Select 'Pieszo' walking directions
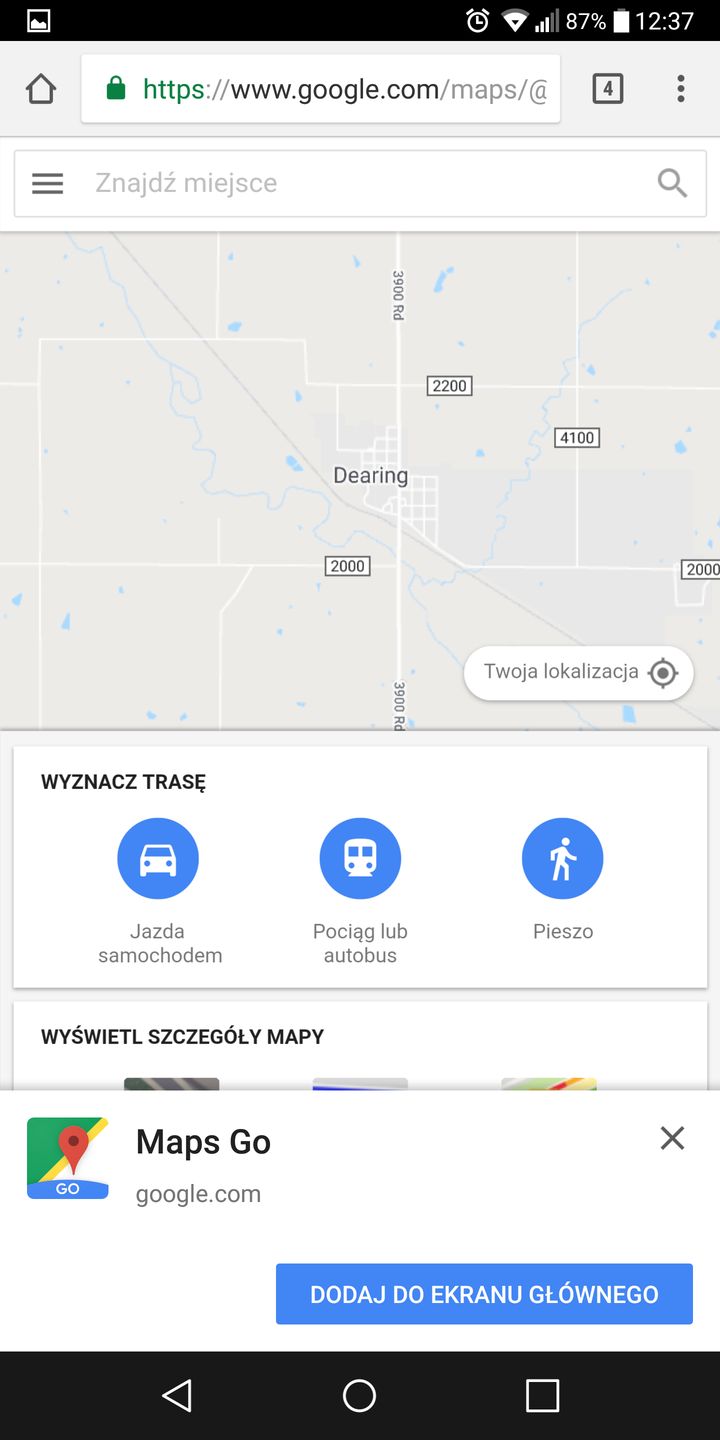The image size is (720, 1440). (562, 859)
